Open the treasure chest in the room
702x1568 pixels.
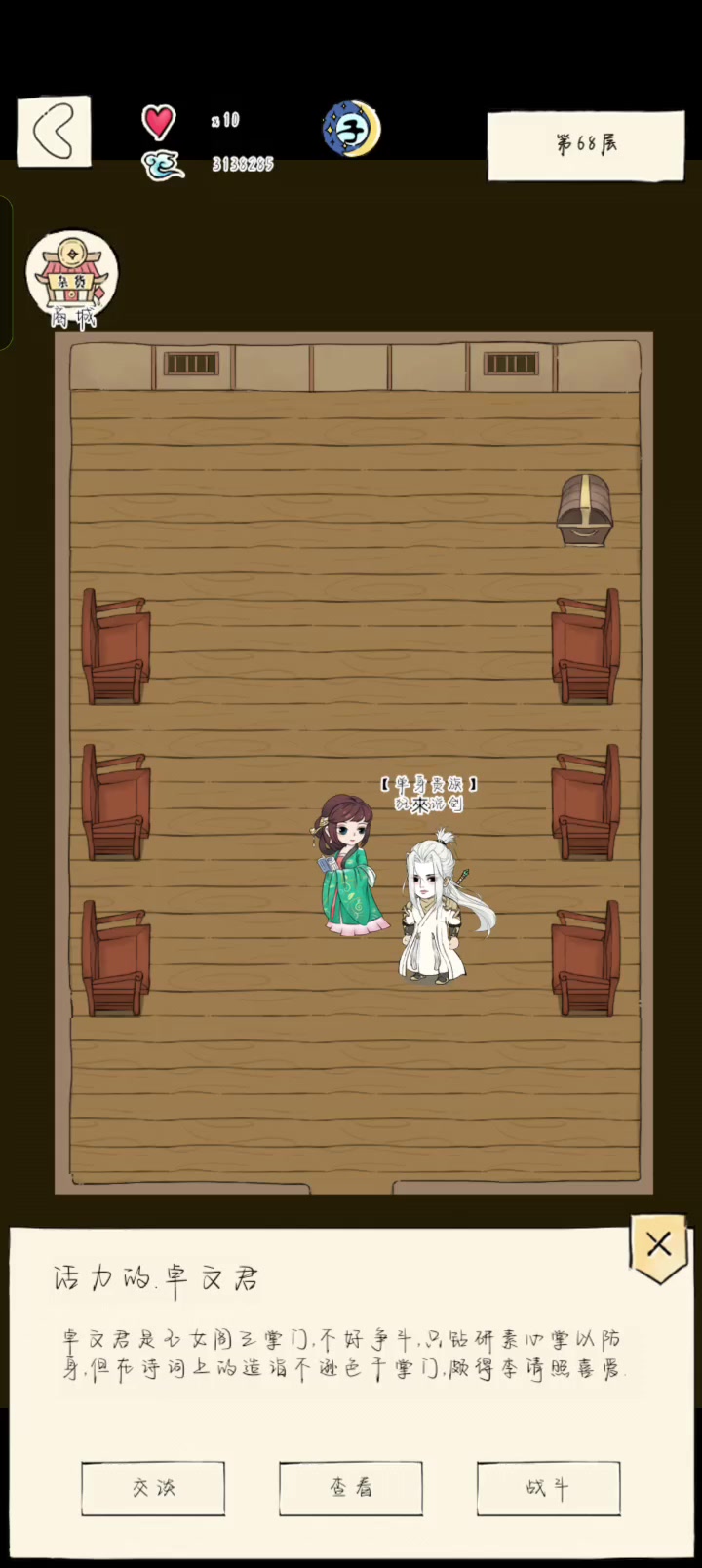coord(584,510)
